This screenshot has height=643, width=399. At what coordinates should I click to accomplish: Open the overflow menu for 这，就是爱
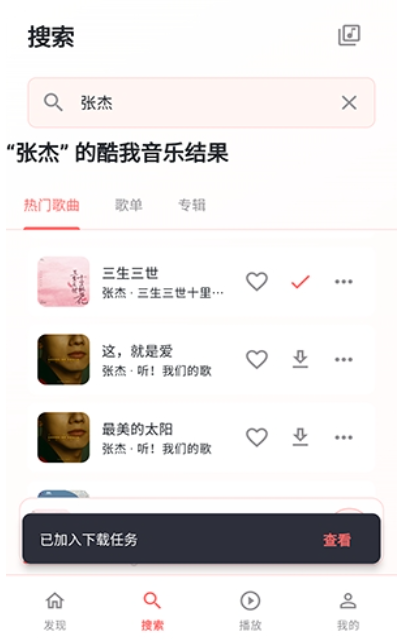click(343, 359)
